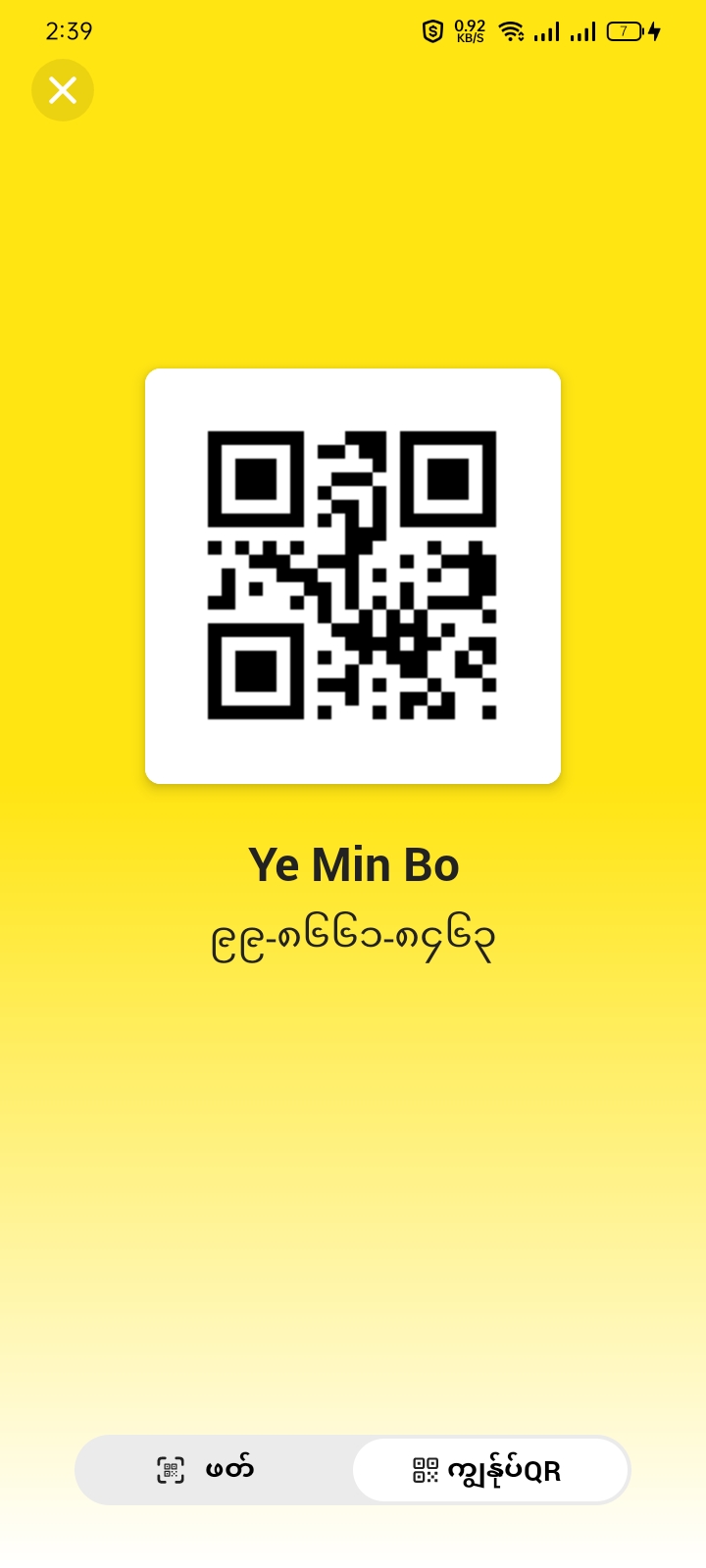Close the QR code screen

pyautogui.click(x=63, y=90)
